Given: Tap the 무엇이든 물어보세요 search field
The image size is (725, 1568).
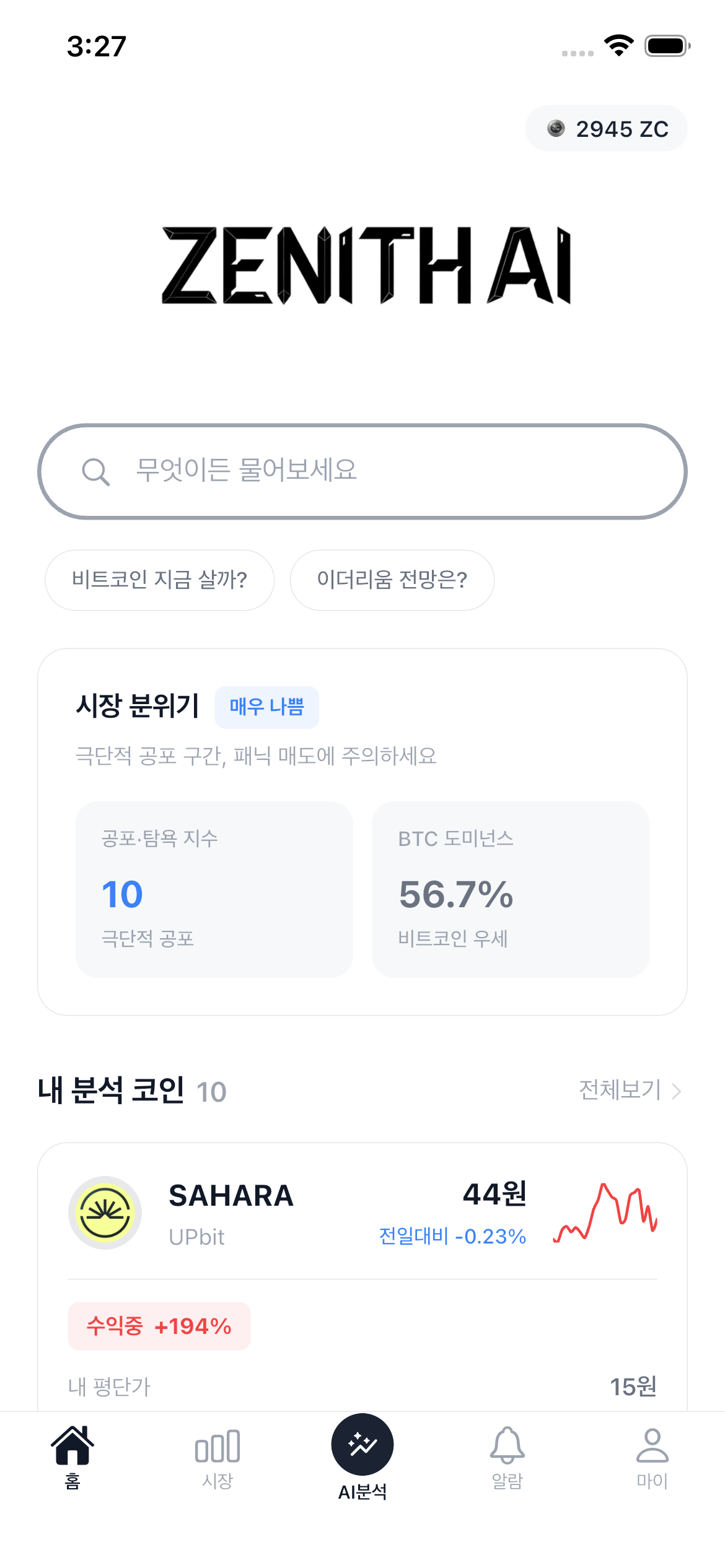Looking at the screenshot, I should 362,471.
